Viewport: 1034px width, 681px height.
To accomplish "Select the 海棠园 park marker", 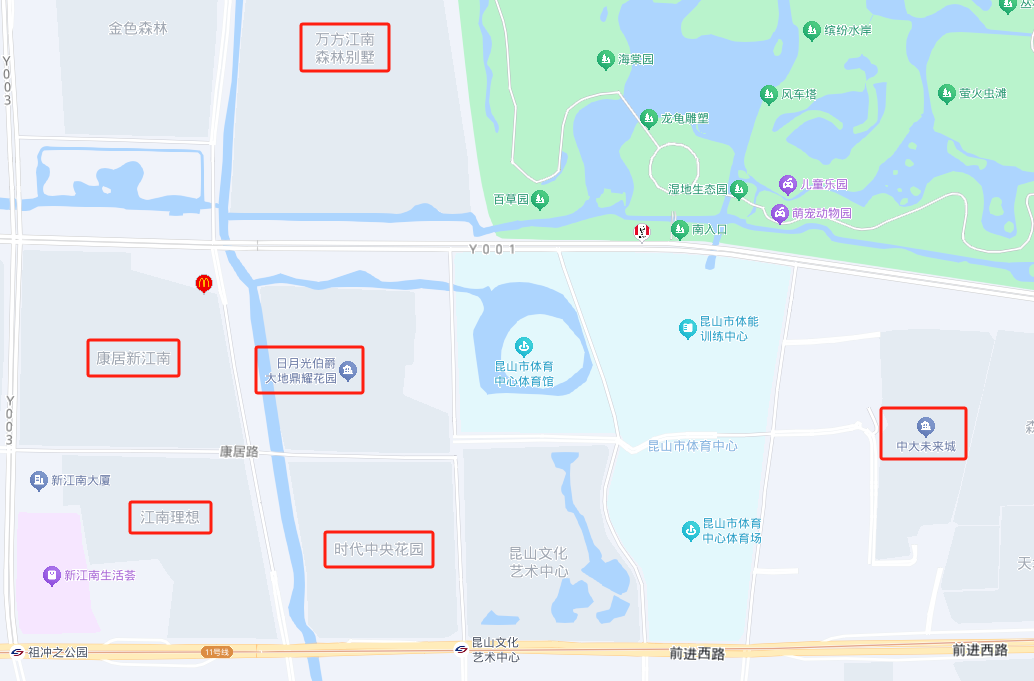I will [x=605, y=60].
